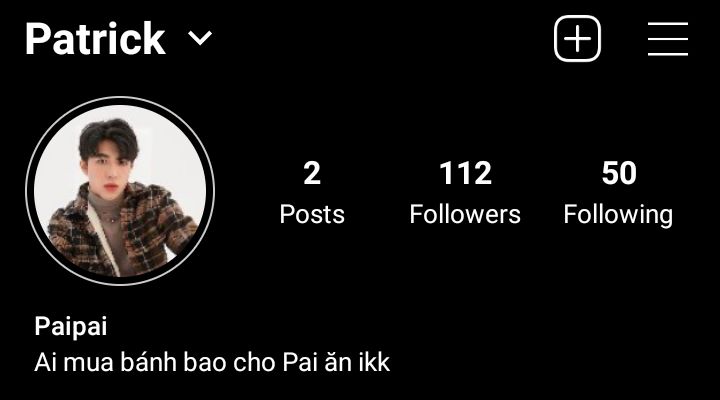This screenshot has width=720, height=400.
Task: Open the Patrick account switcher dropdown
Action: coord(200,39)
